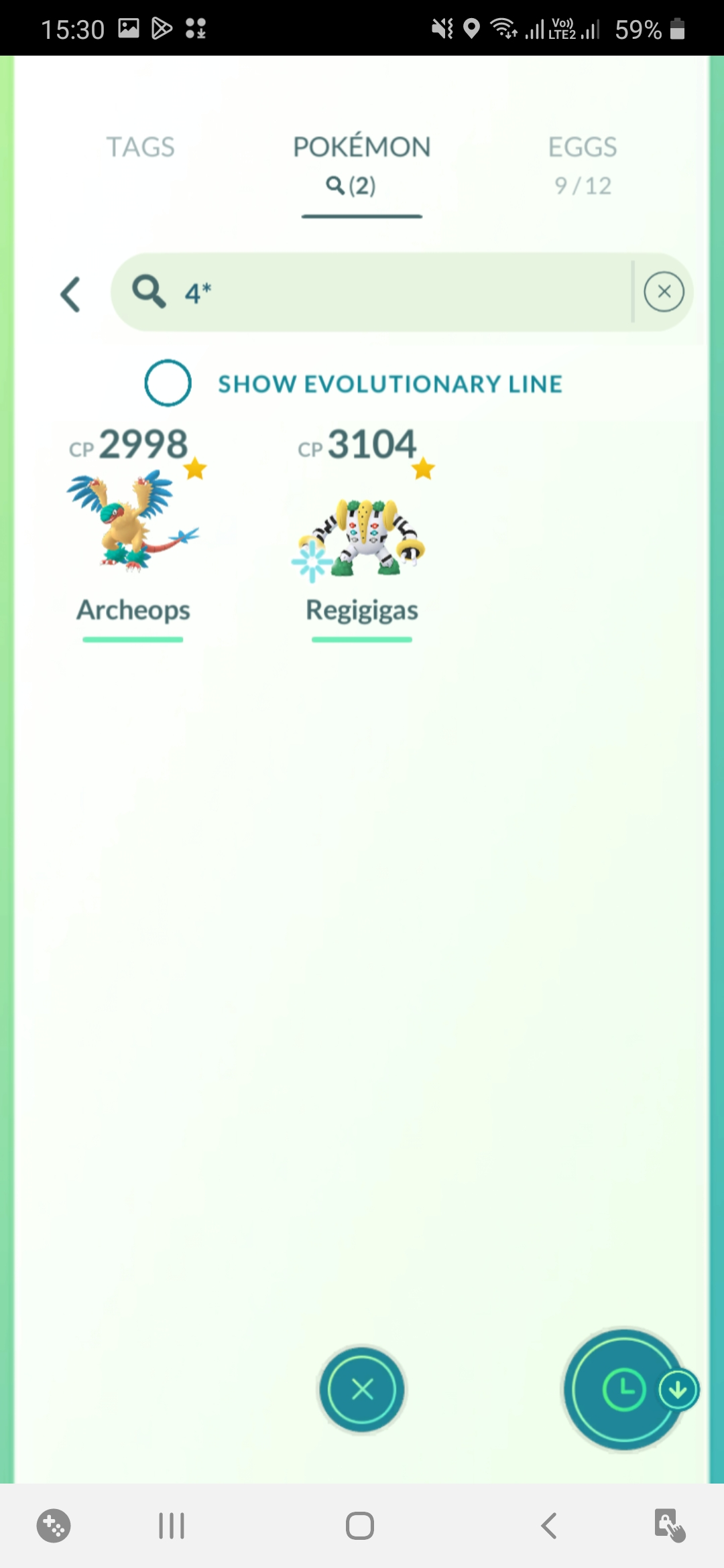Screen dimensions: 724x1568
Task: Enable Show Evolutionary Line option
Action: [x=168, y=383]
